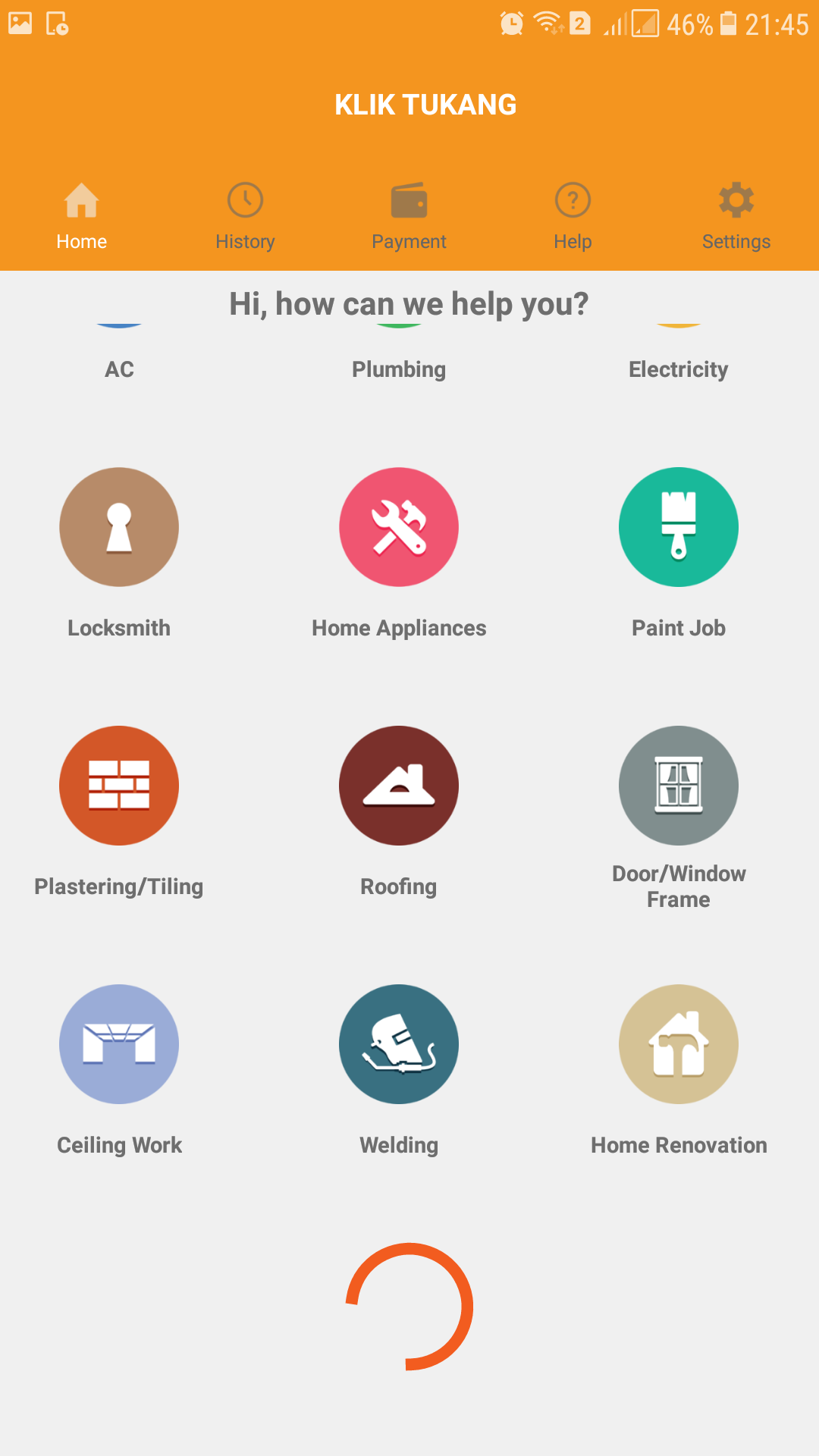Image resolution: width=819 pixels, height=1456 pixels.
Task: Open the History tab
Action: click(245, 216)
